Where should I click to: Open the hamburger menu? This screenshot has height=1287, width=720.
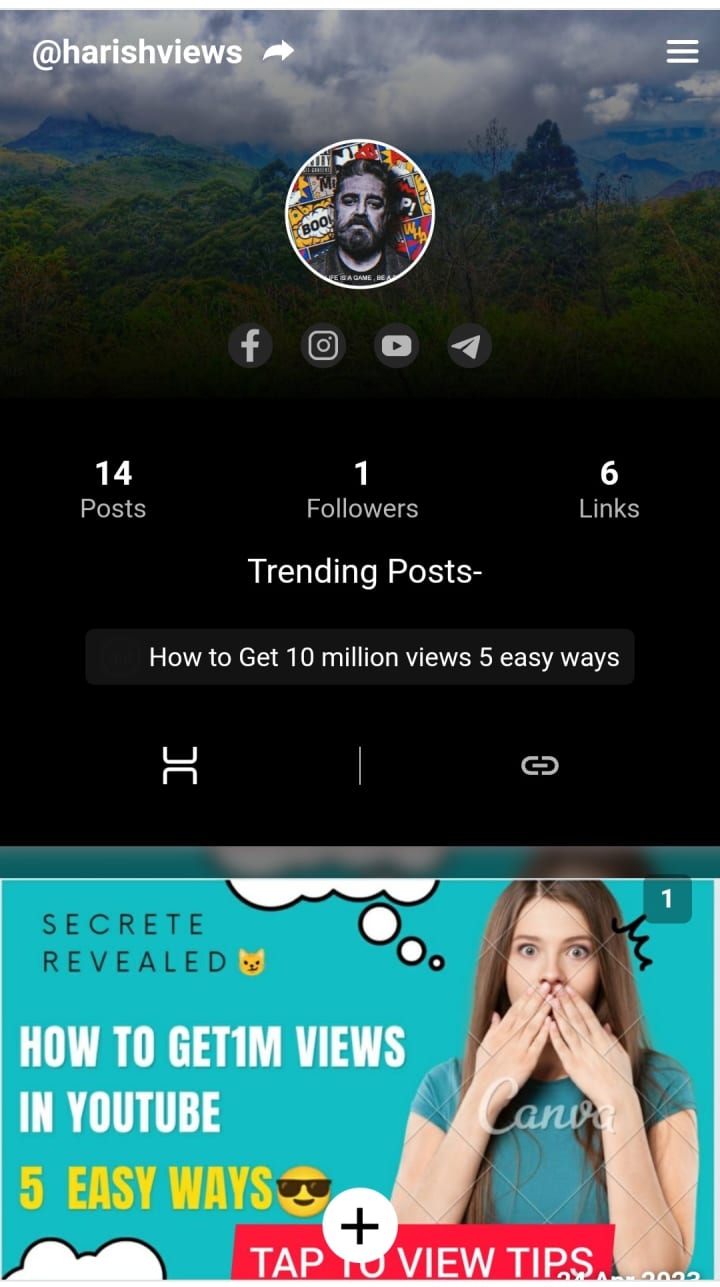coord(682,52)
